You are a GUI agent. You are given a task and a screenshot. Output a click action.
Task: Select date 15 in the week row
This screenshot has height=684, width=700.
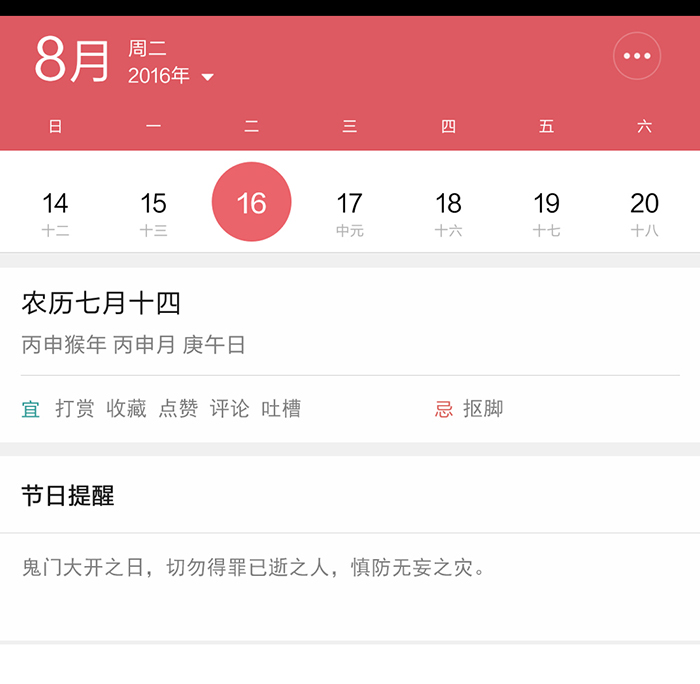[153, 212]
